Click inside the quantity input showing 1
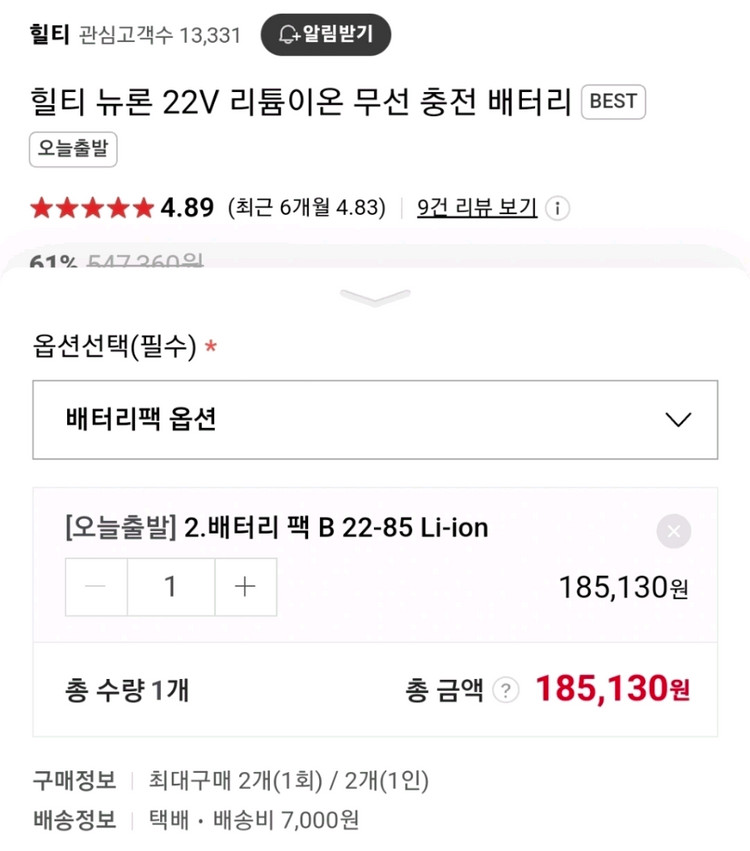Viewport: 750px width, 851px height. (x=171, y=587)
